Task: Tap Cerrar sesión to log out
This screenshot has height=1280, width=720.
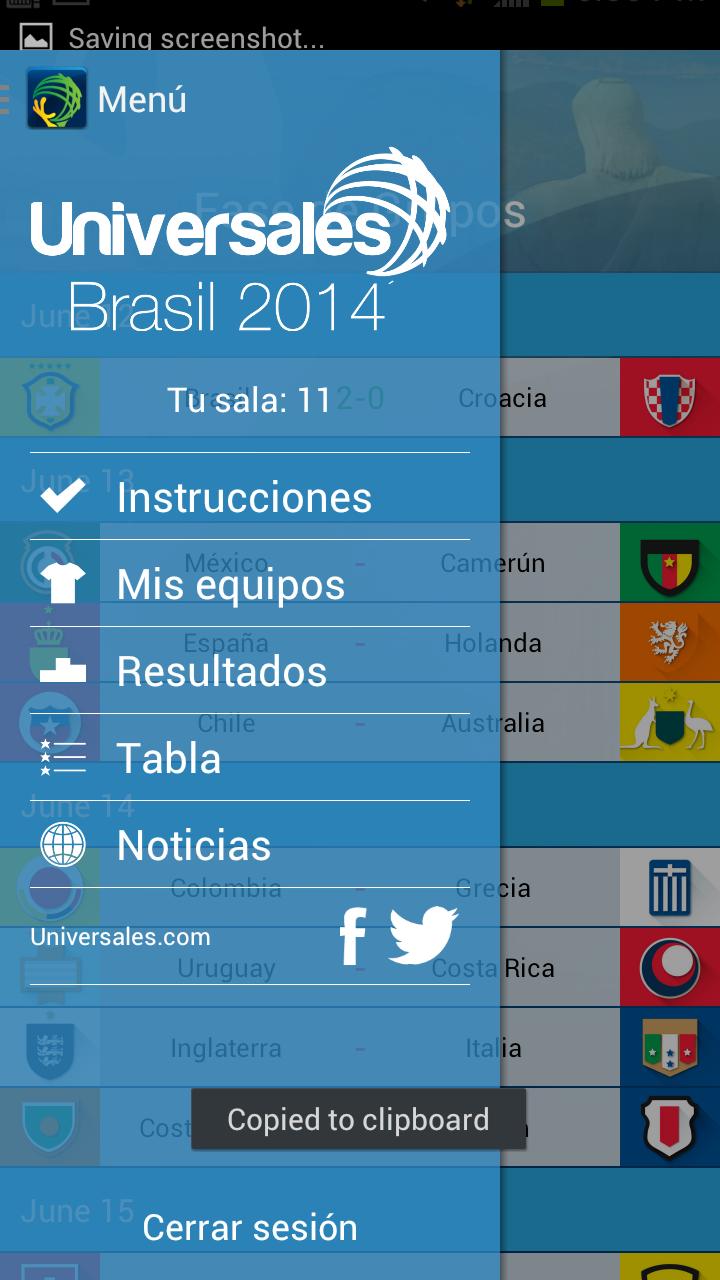Action: pos(250,1227)
